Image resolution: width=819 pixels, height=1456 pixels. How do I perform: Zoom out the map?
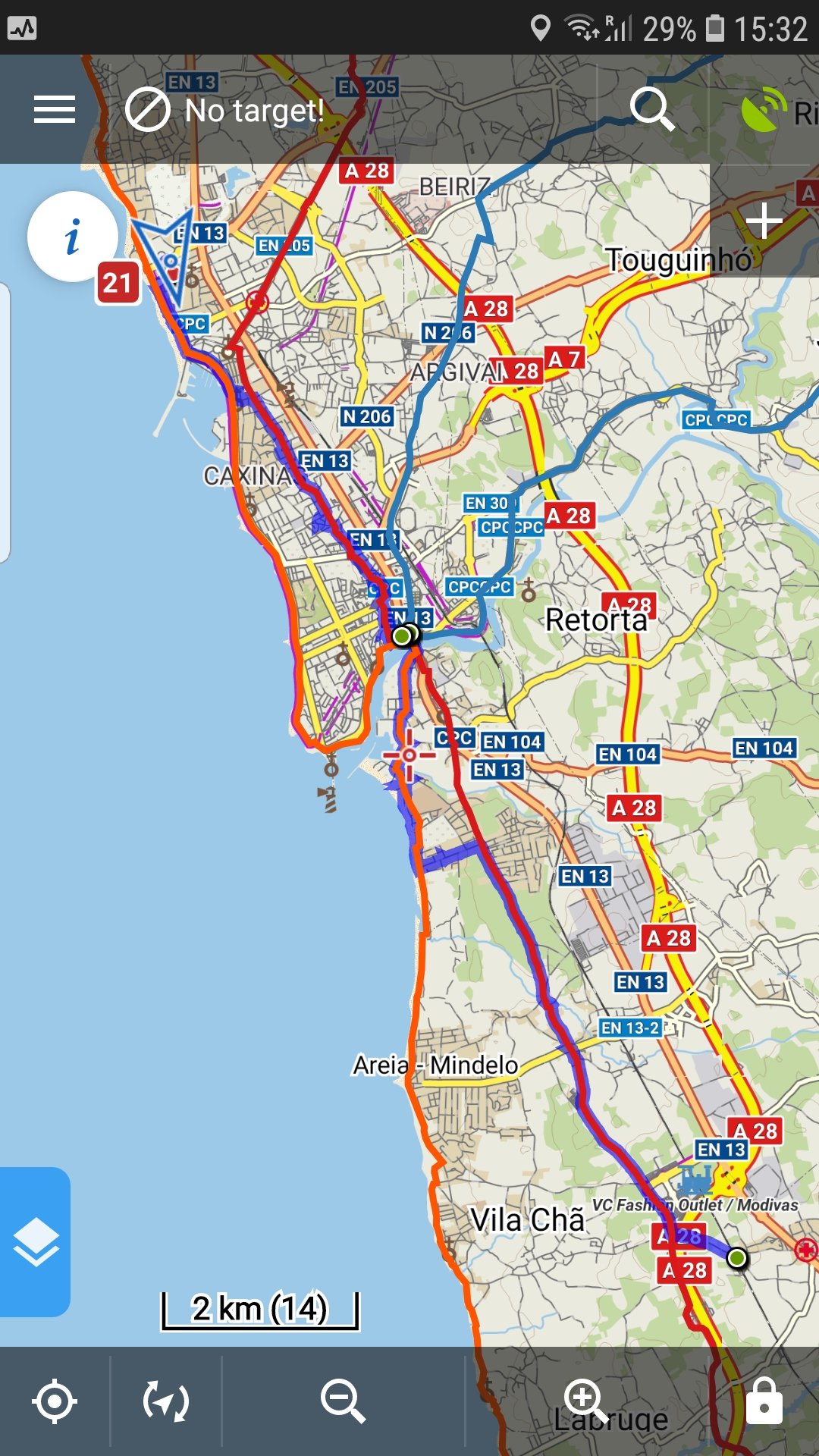[344, 1401]
